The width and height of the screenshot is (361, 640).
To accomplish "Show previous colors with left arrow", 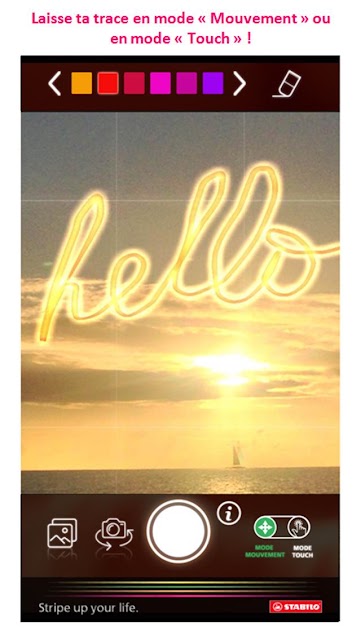I will pos(54,84).
